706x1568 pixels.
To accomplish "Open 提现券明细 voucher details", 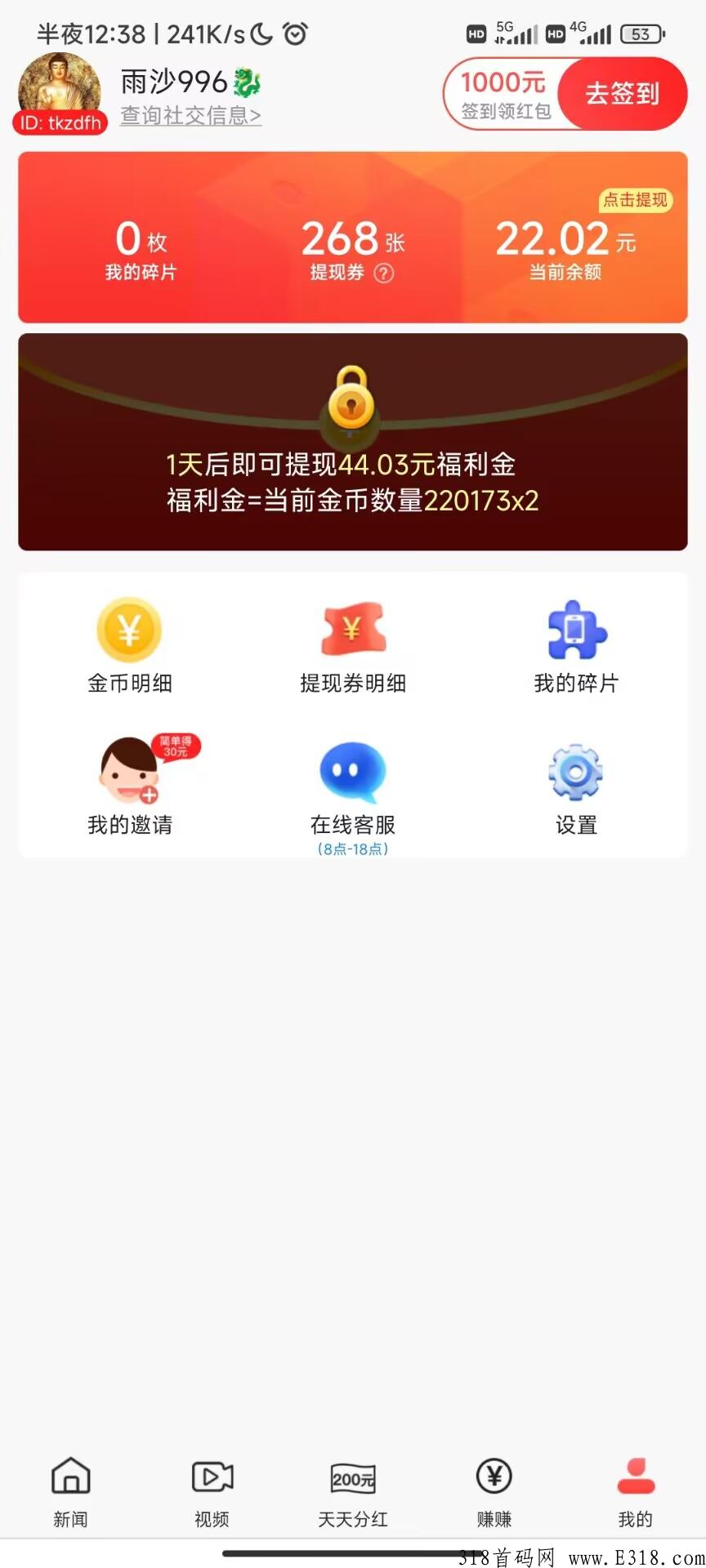I will (351, 645).
